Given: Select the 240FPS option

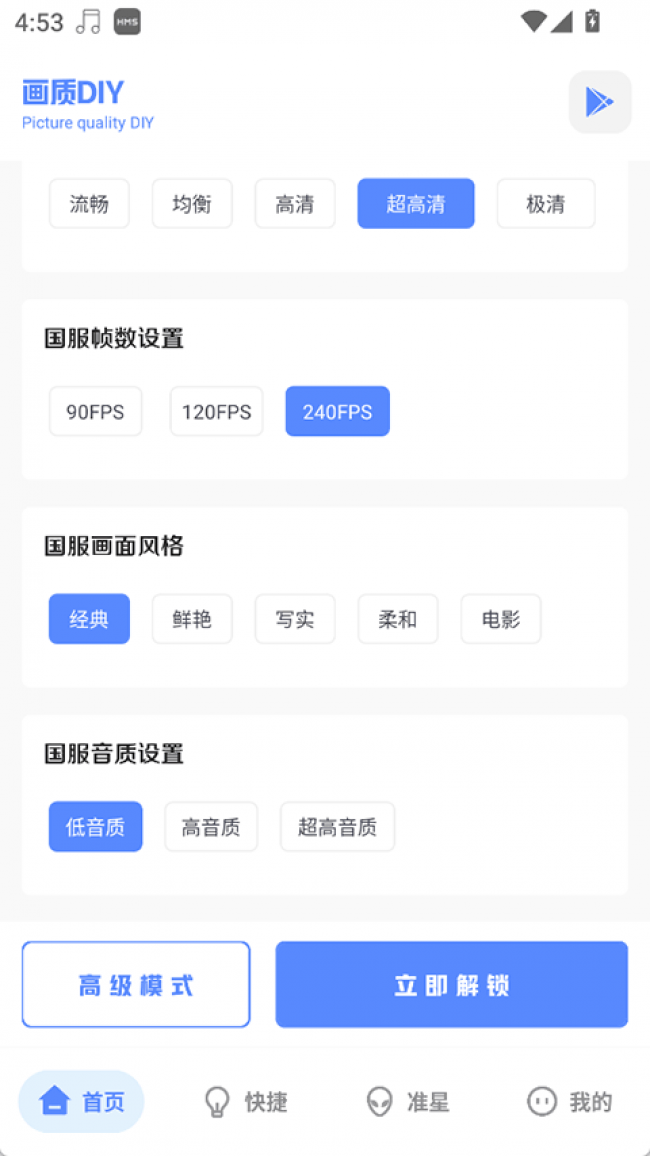Looking at the screenshot, I should point(337,411).
